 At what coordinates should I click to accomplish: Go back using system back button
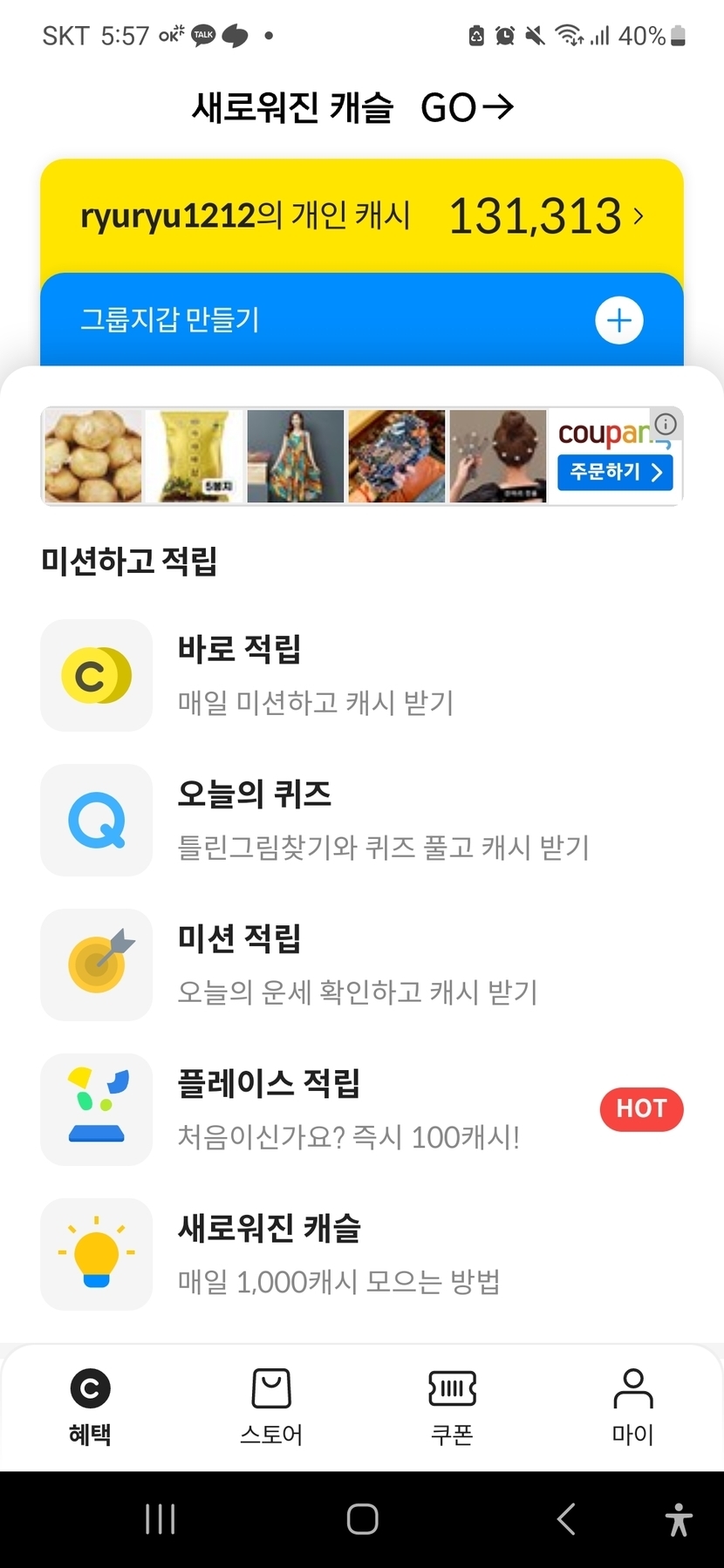[x=566, y=1519]
